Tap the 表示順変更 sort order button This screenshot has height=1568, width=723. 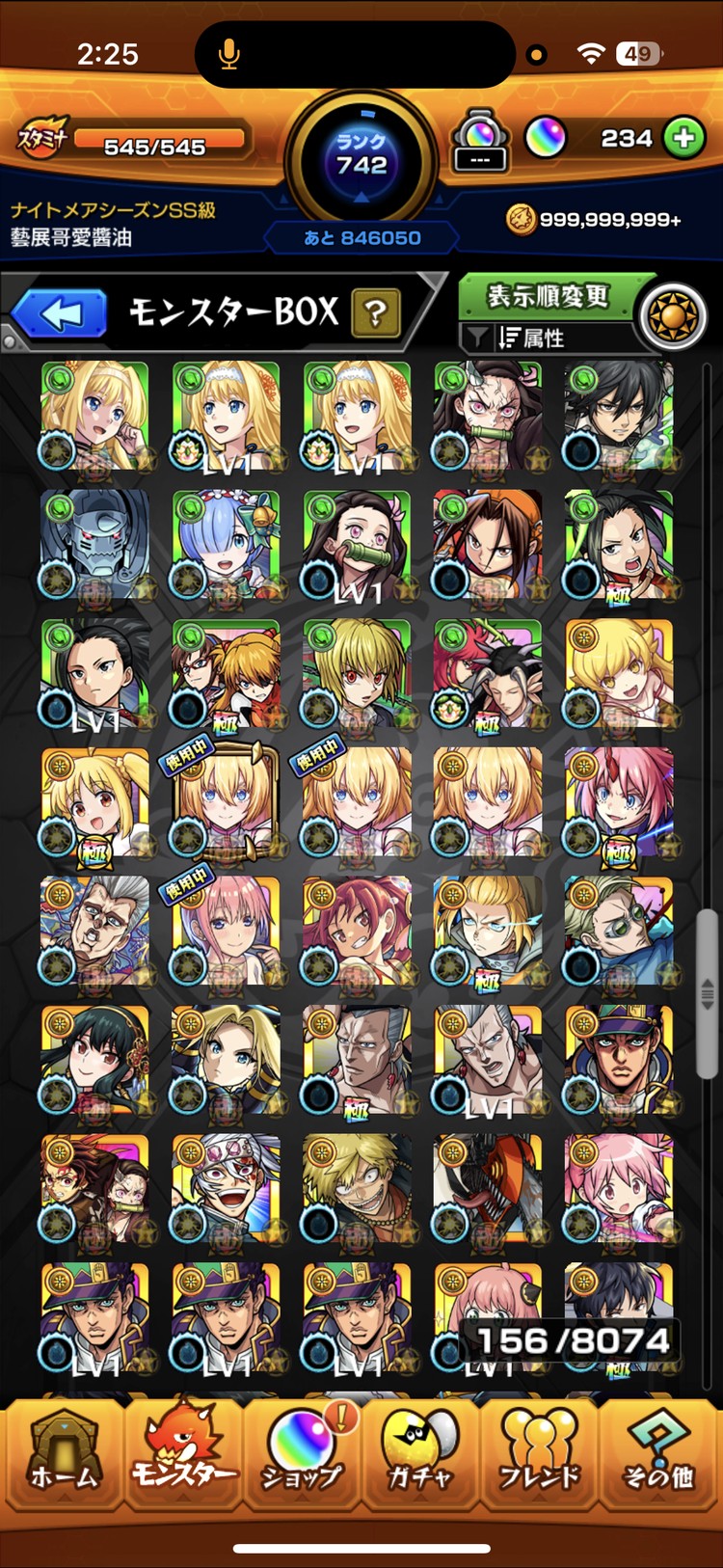pos(547,296)
